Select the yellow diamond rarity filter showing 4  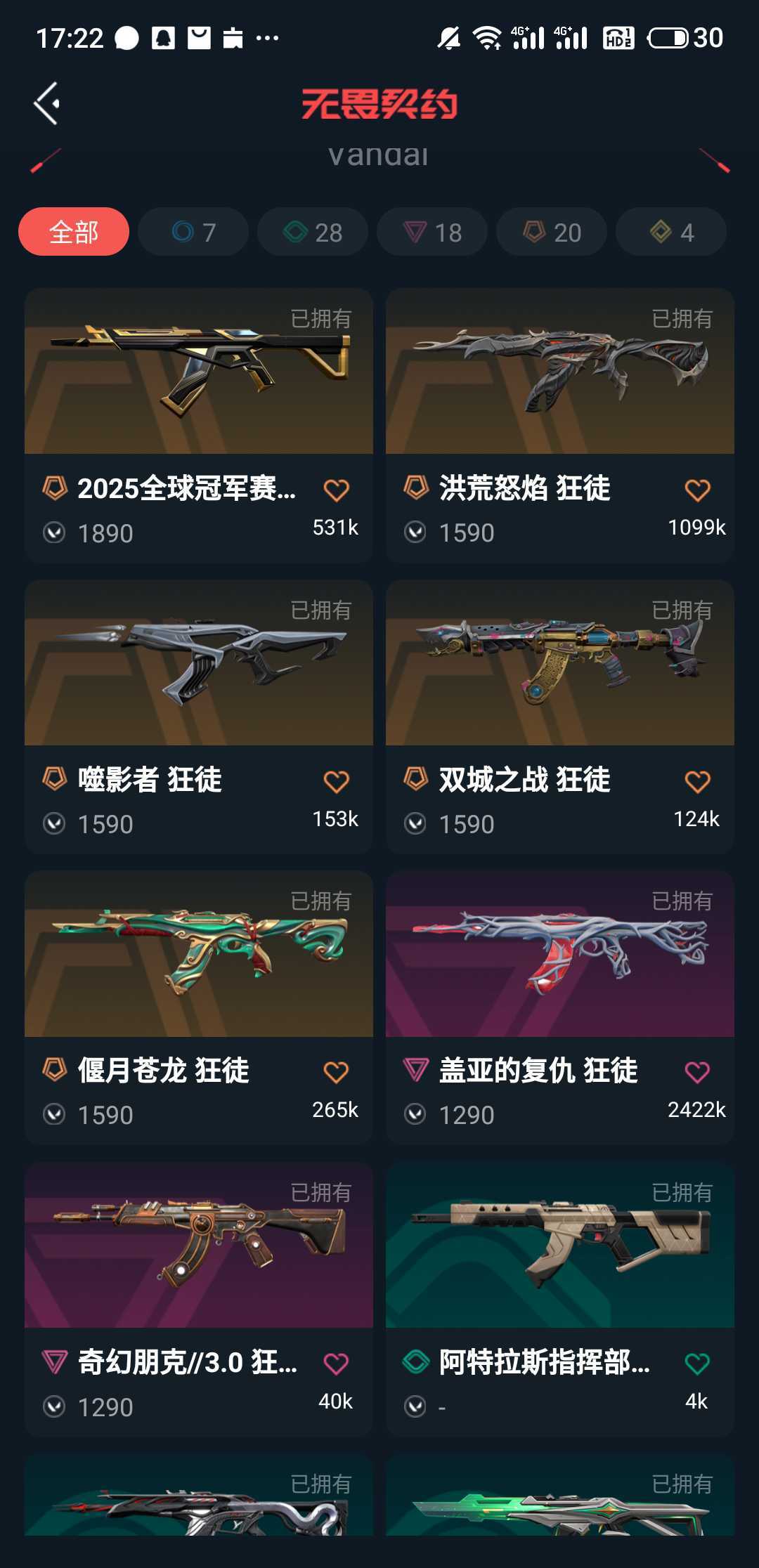tap(670, 231)
